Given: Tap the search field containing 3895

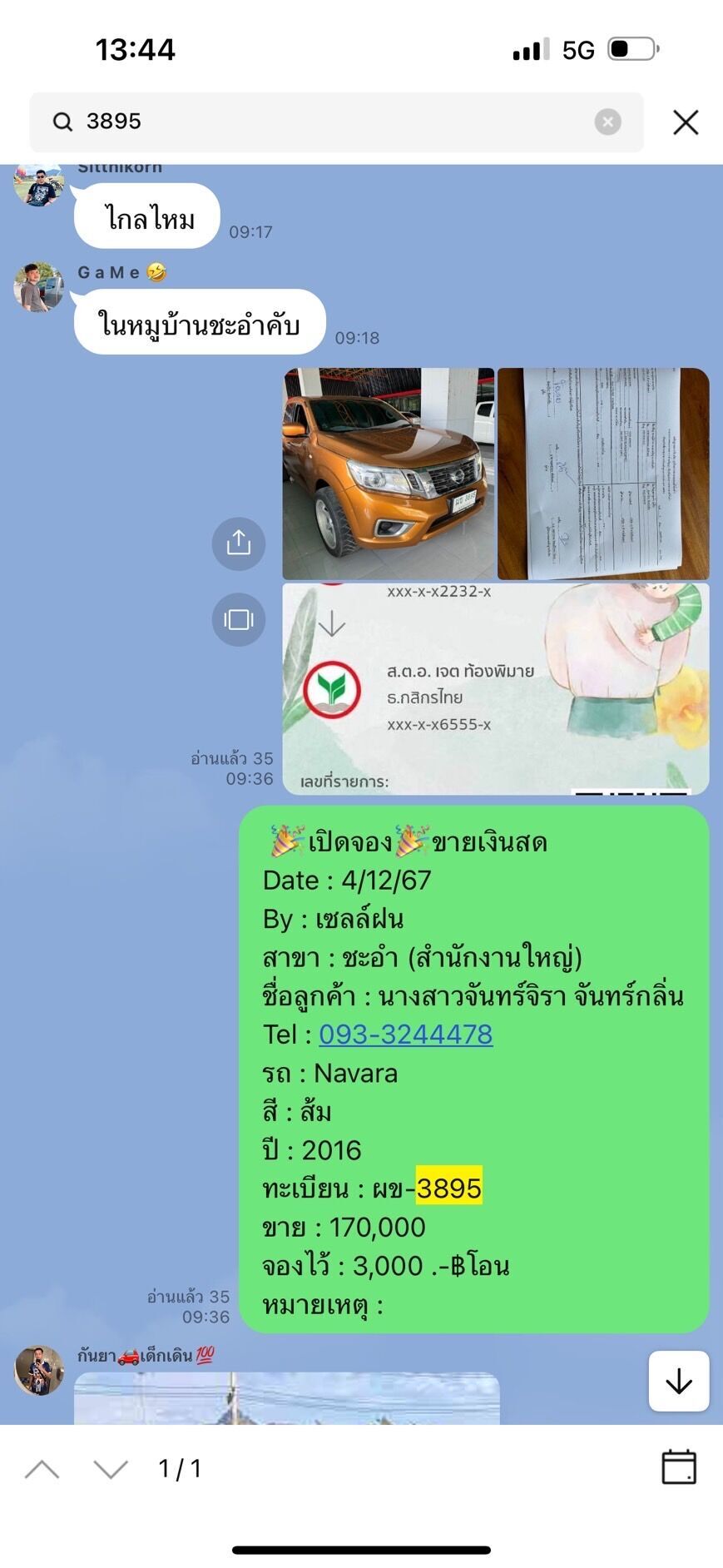Looking at the screenshot, I should click(336, 122).
